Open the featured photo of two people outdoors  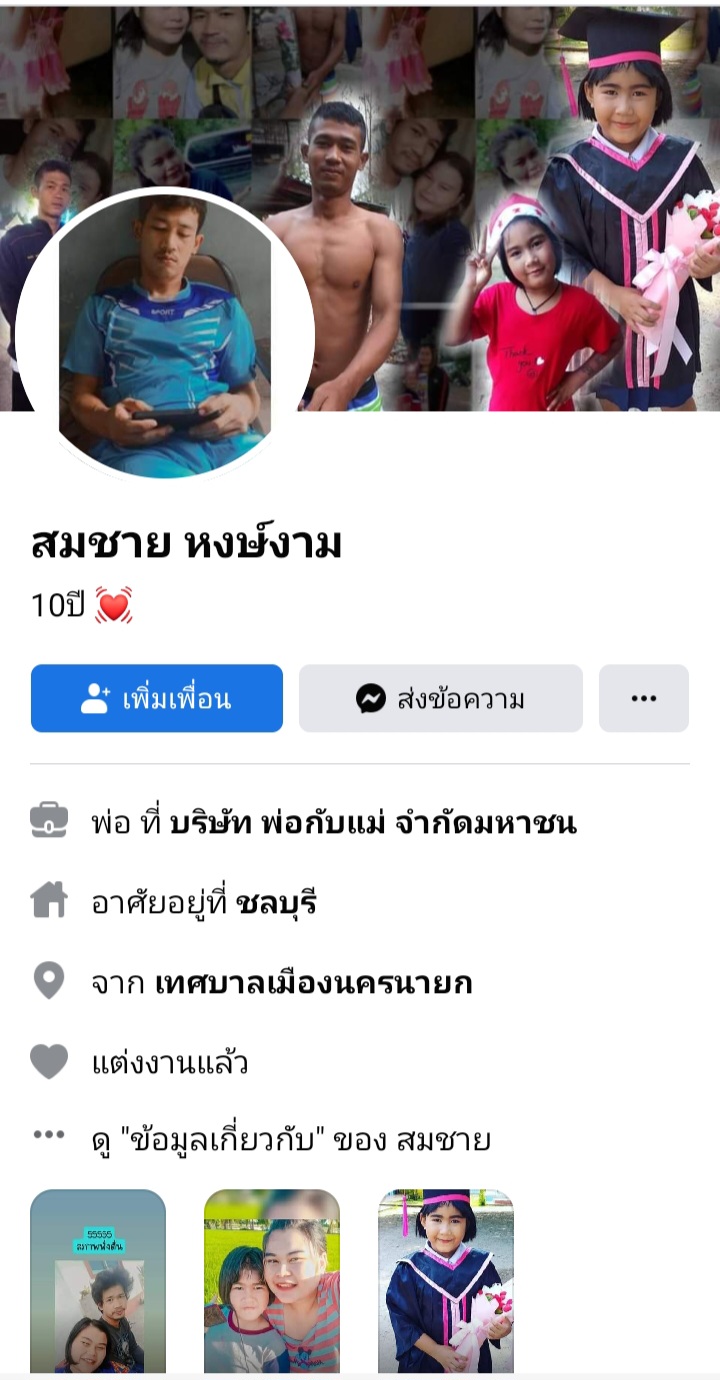272,1280
